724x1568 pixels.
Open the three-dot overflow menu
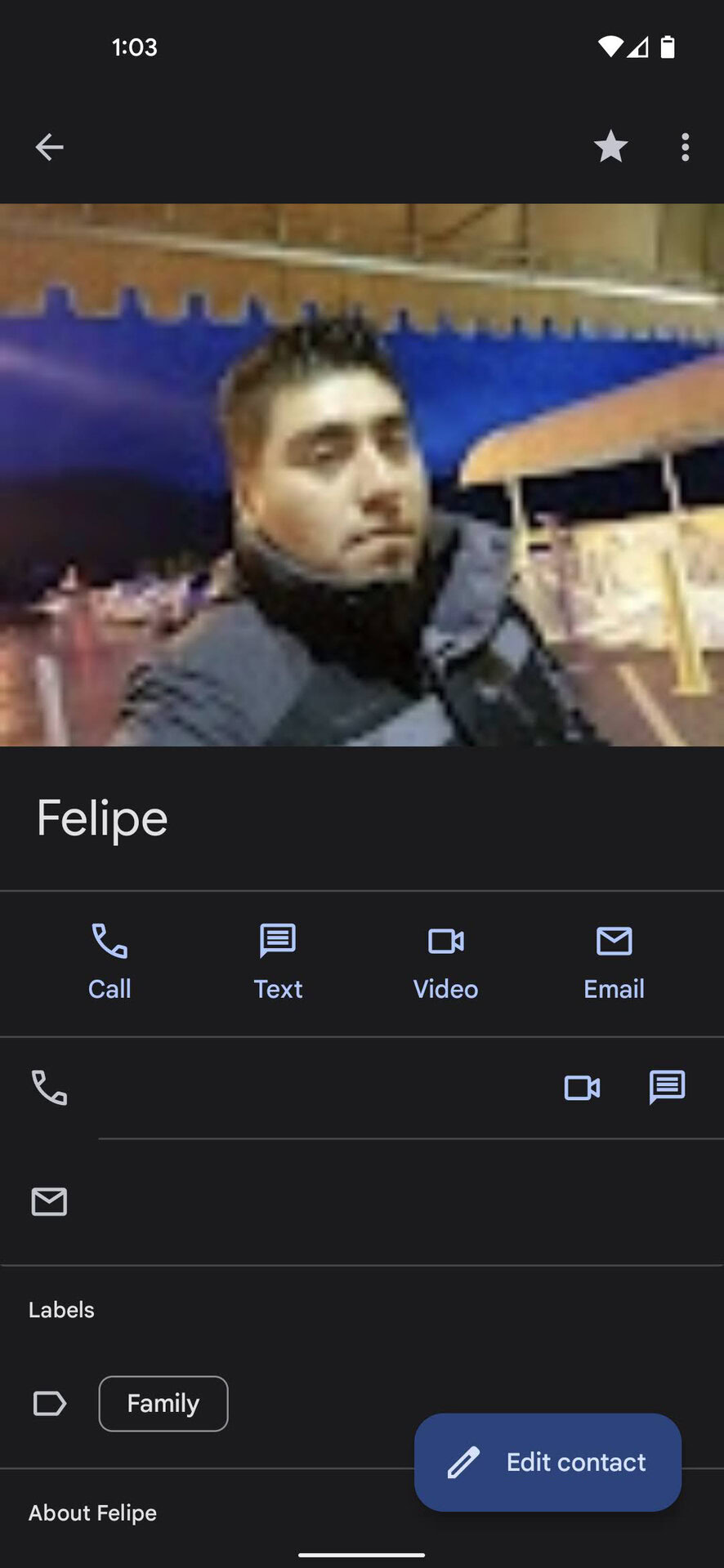(x=685, y=147)
